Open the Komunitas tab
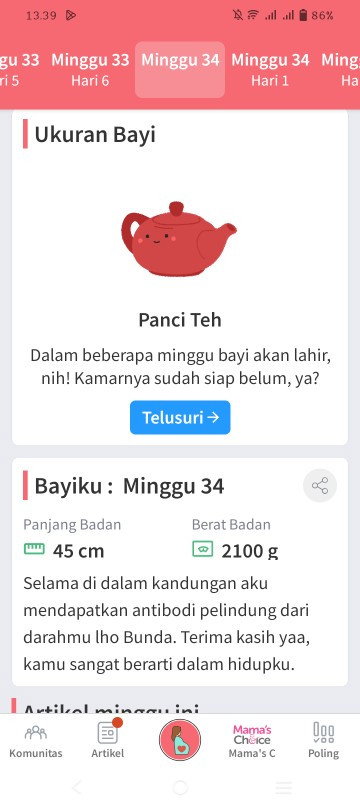The width and height of the screenshot is (360, 806). pyautogui.click(x=36, y=740)
